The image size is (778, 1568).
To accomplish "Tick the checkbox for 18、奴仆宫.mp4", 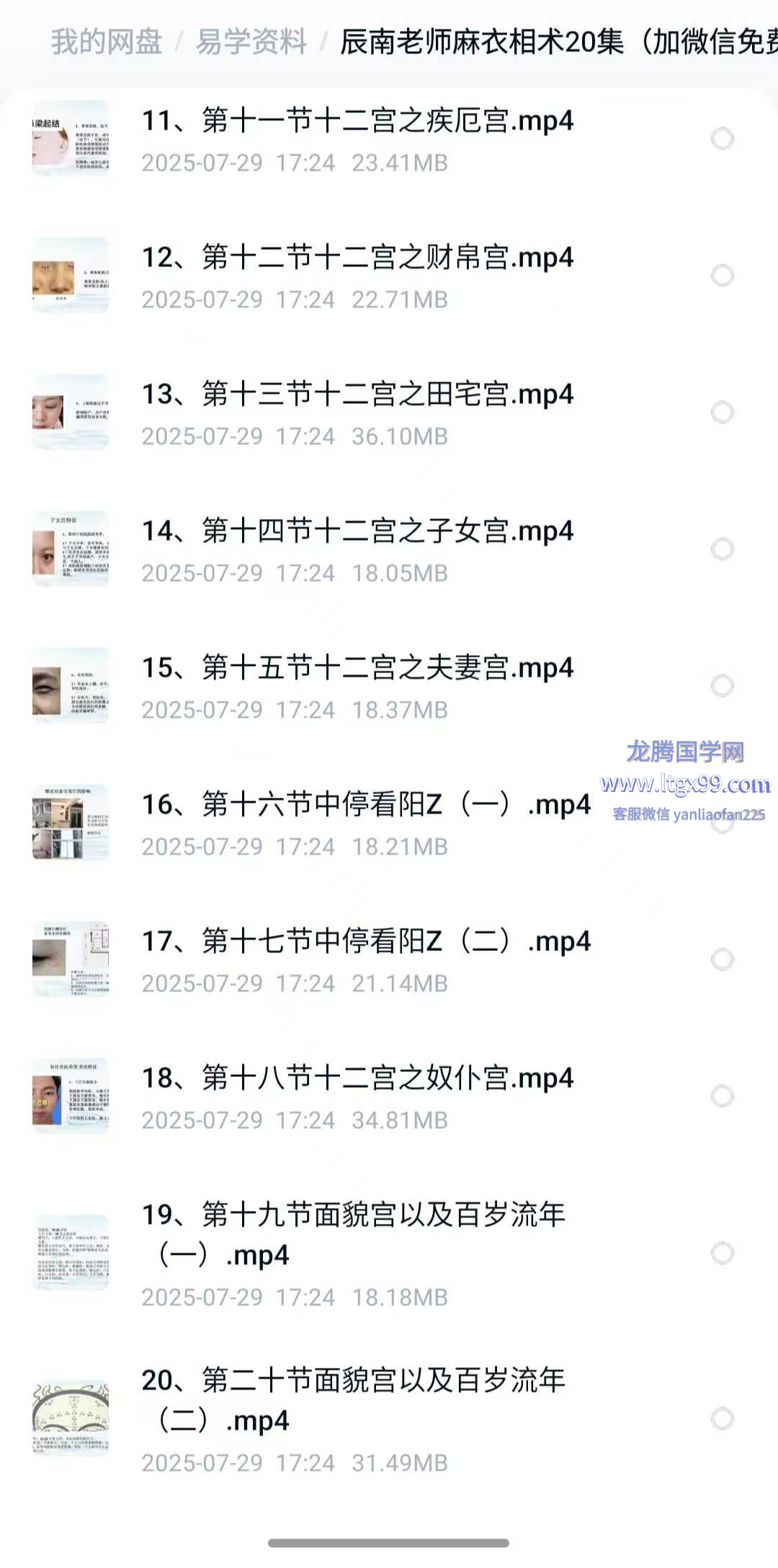I will [722, 1096].
